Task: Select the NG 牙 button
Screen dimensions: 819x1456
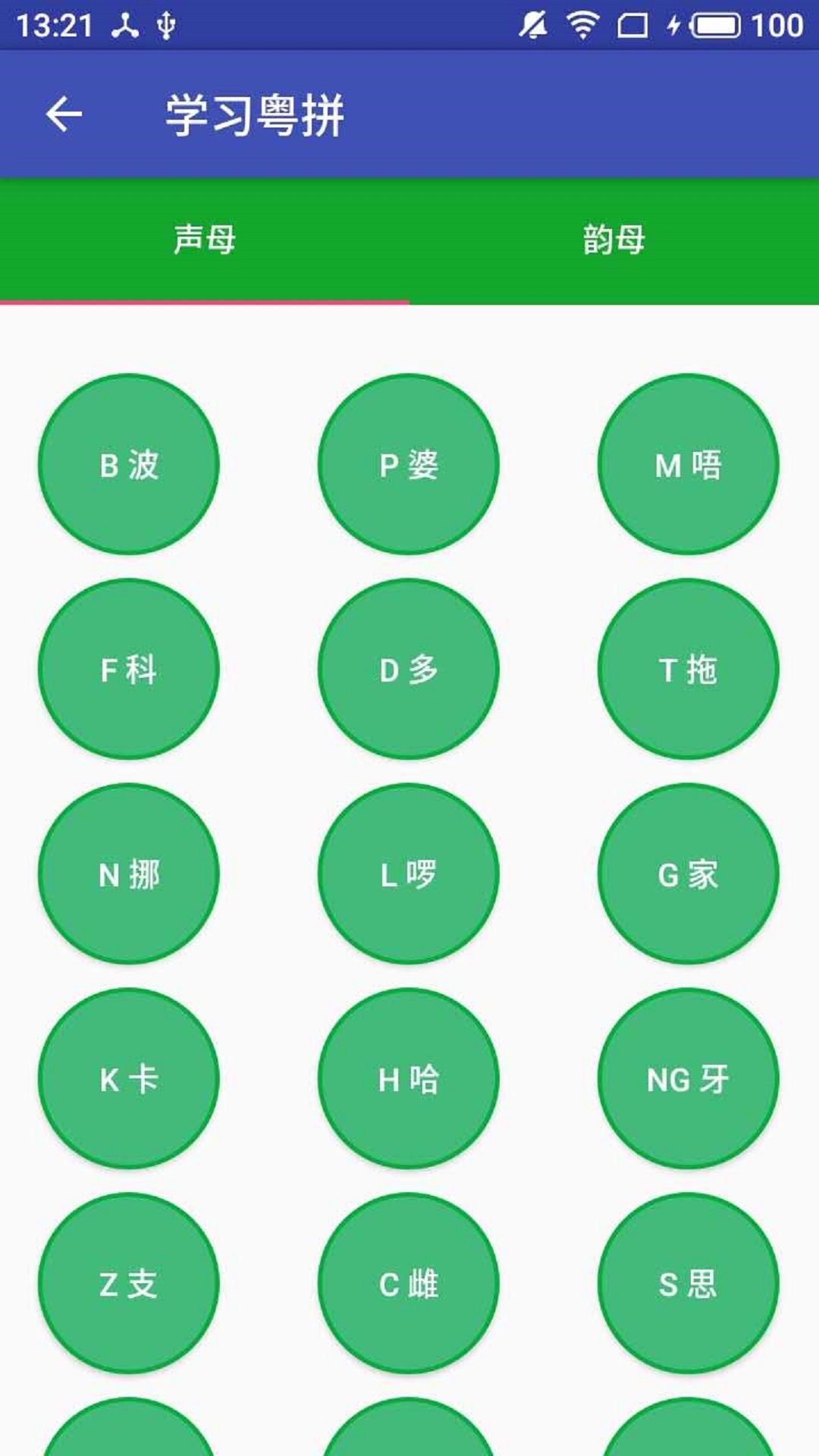Action: [689, 1078]
